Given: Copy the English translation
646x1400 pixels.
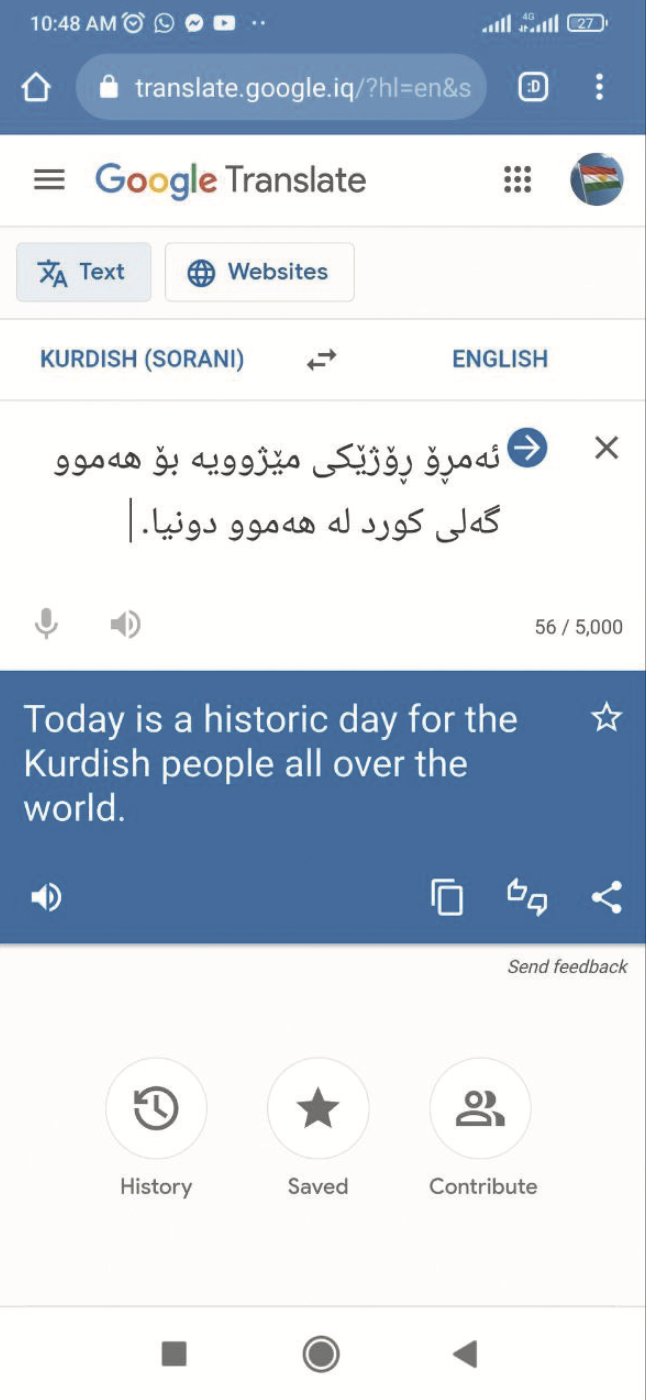Looking at the screenshot, I should pos(447,897).
